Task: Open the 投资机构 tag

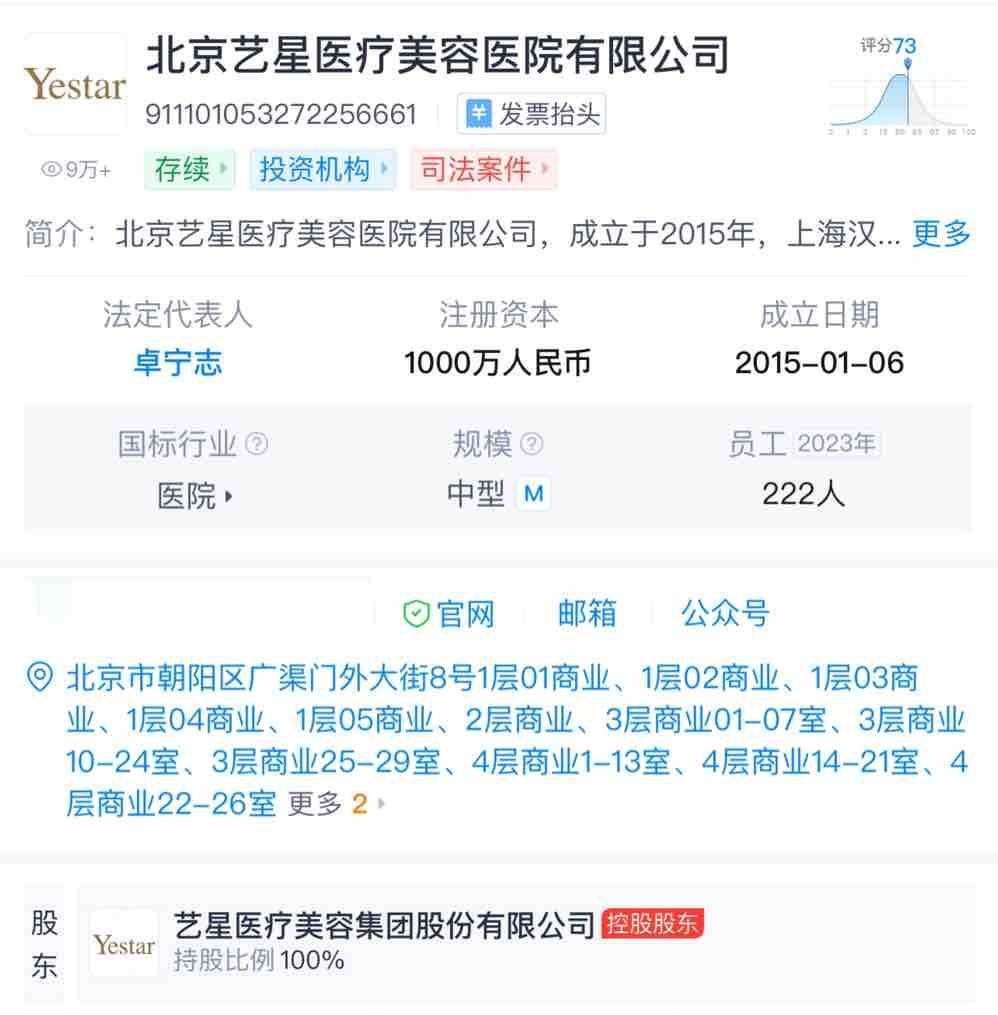Action: coord(322,169)
